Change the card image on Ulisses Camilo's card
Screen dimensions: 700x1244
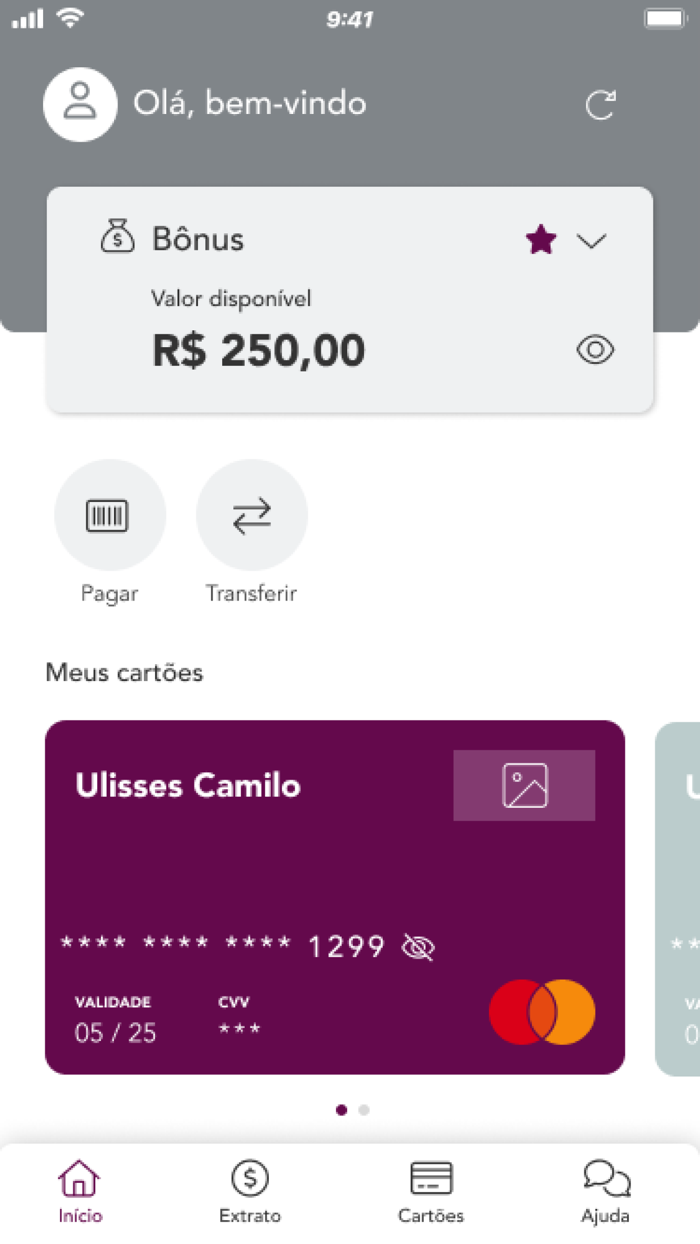(x=524, y=785)
